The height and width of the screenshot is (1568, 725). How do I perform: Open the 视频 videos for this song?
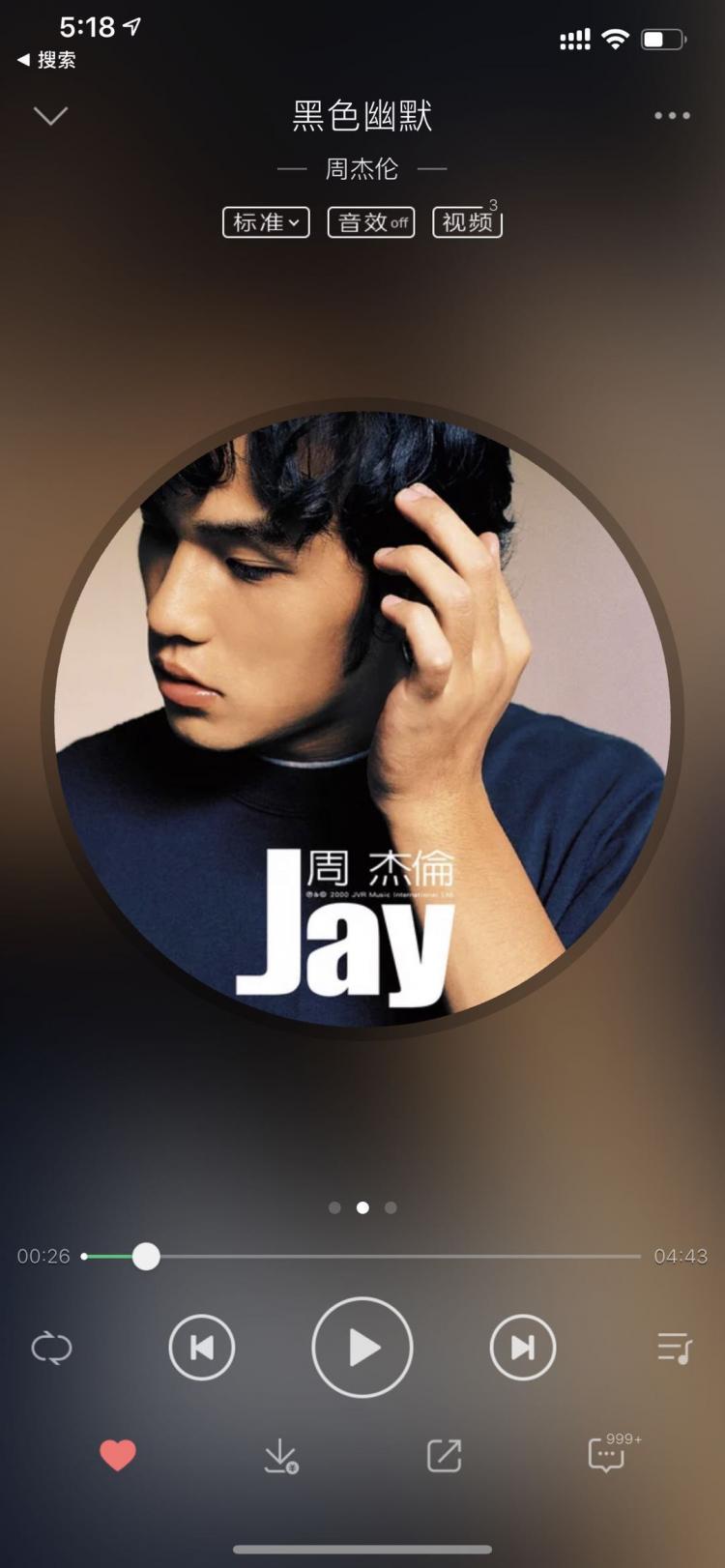click(467, 221)
